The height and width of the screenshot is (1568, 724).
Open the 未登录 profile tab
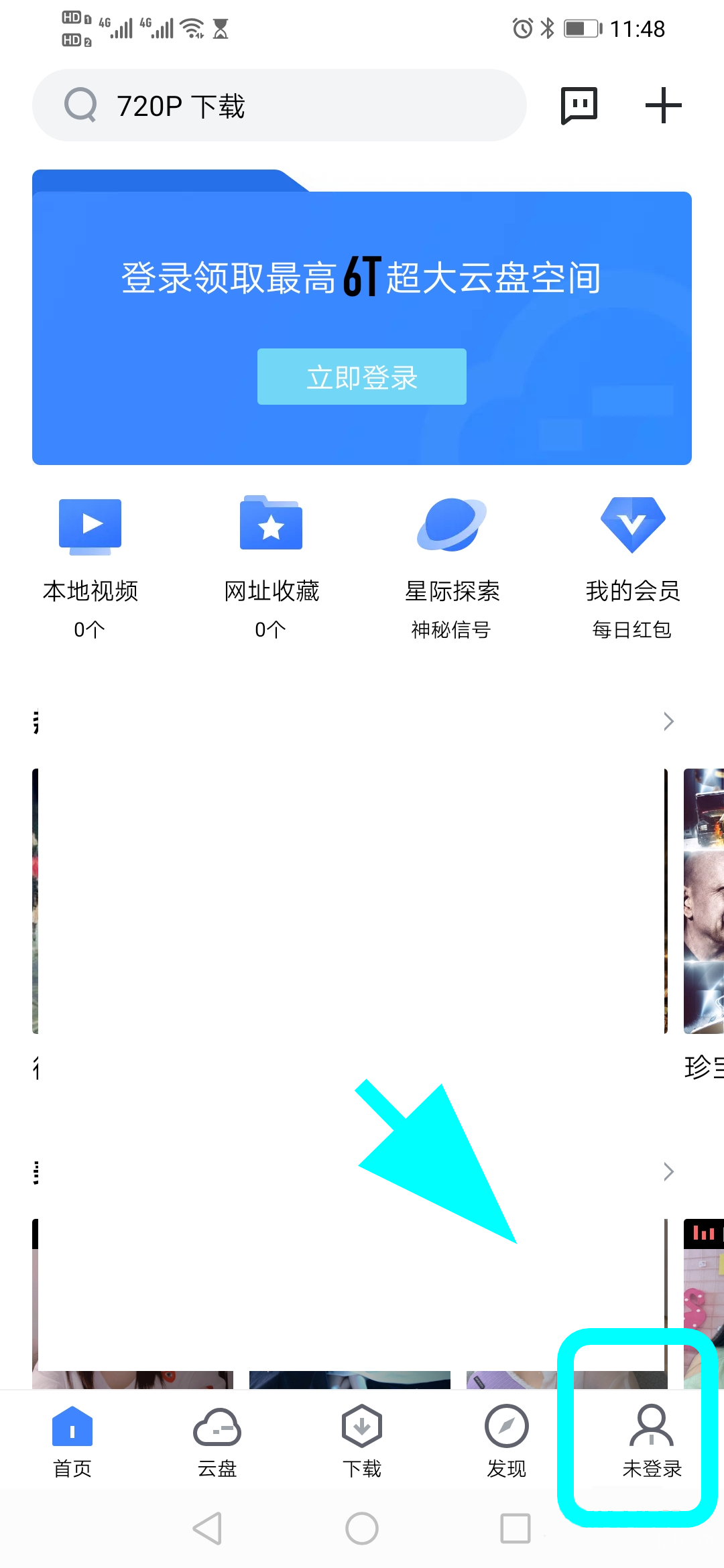652,1441
